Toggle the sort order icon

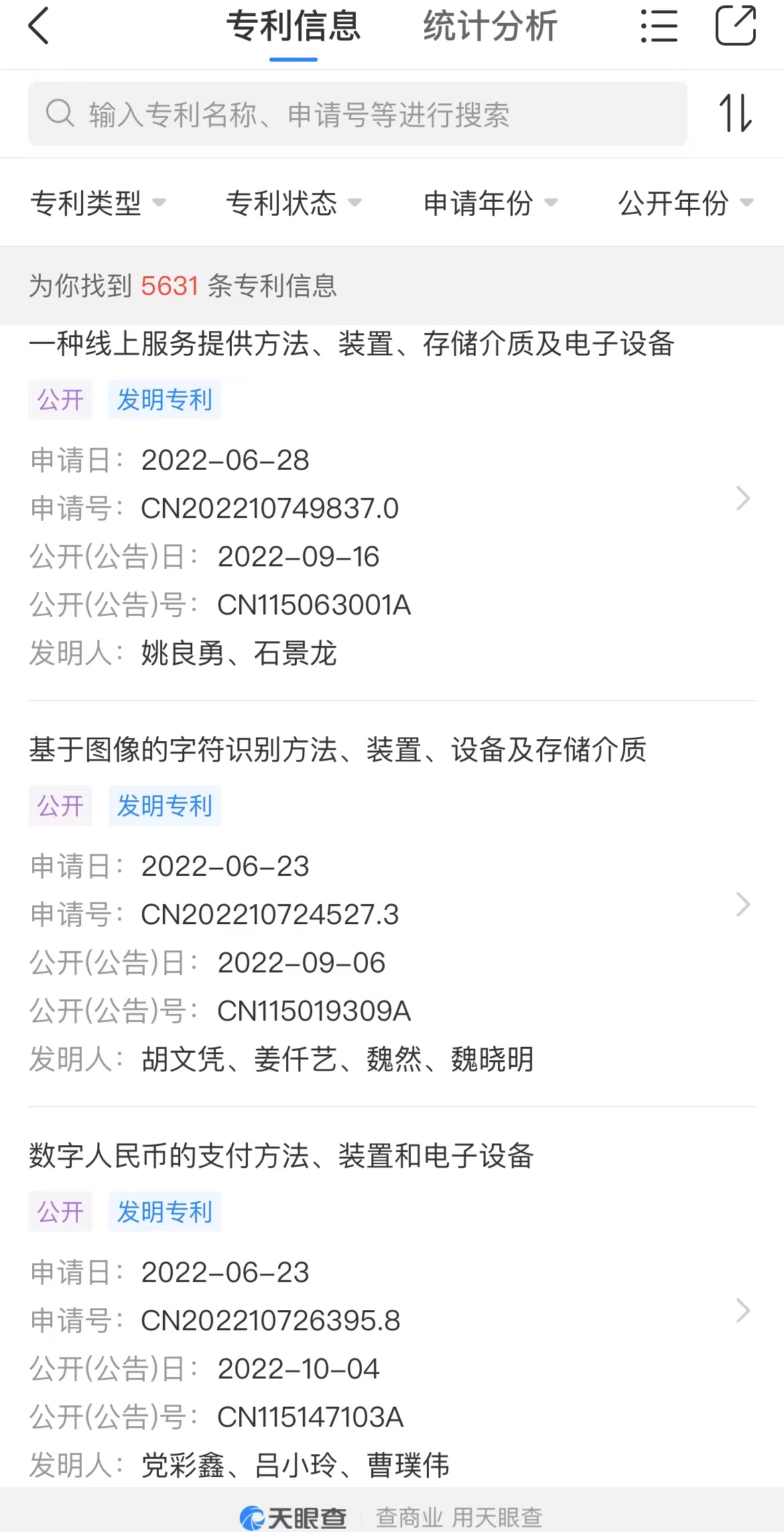click(x=735, y=113)
